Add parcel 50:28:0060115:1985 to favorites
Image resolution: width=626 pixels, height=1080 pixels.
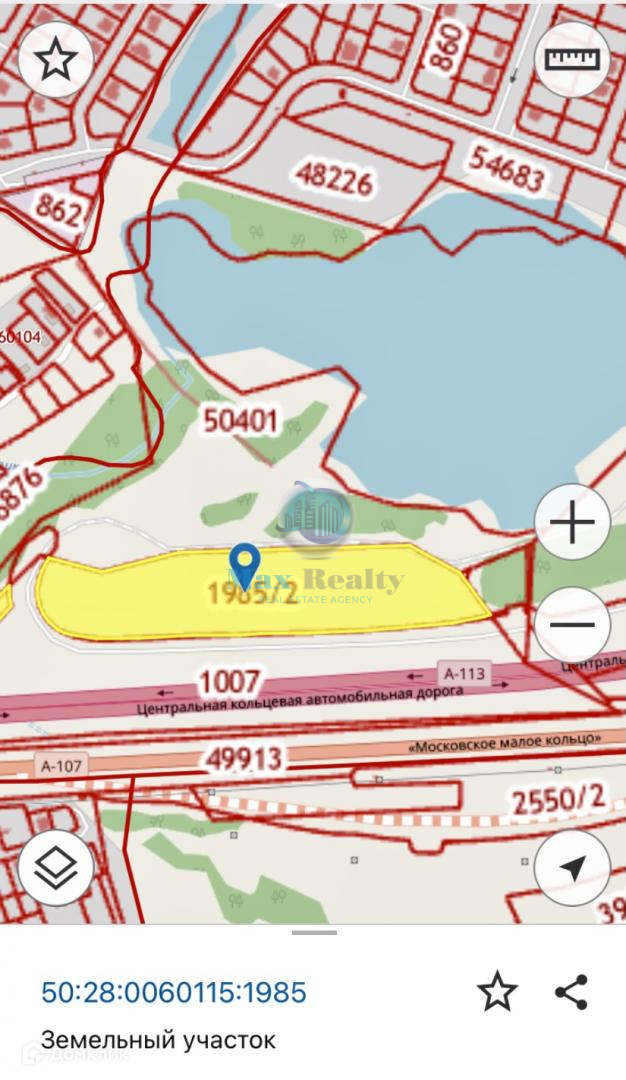tap(497, 992)
